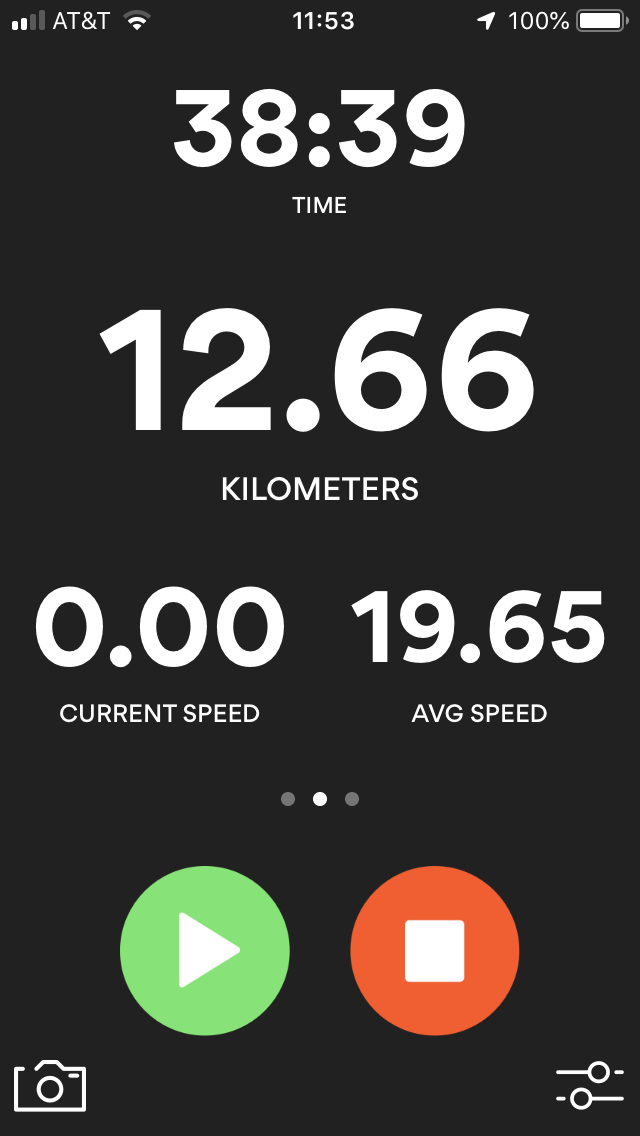Open the camera to take a photo

[x=50, y=1085]
